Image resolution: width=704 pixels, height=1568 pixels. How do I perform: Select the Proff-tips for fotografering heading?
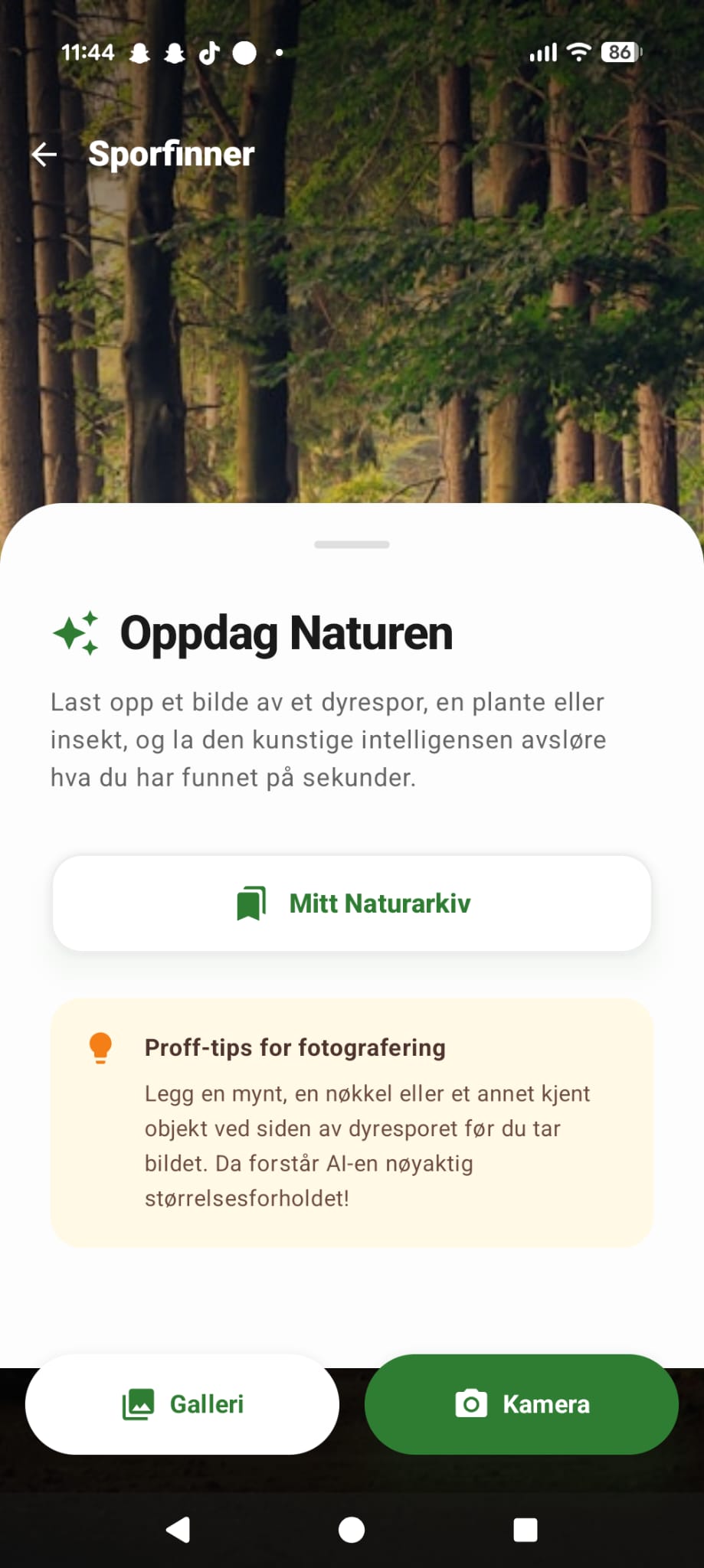(295, 1047)
